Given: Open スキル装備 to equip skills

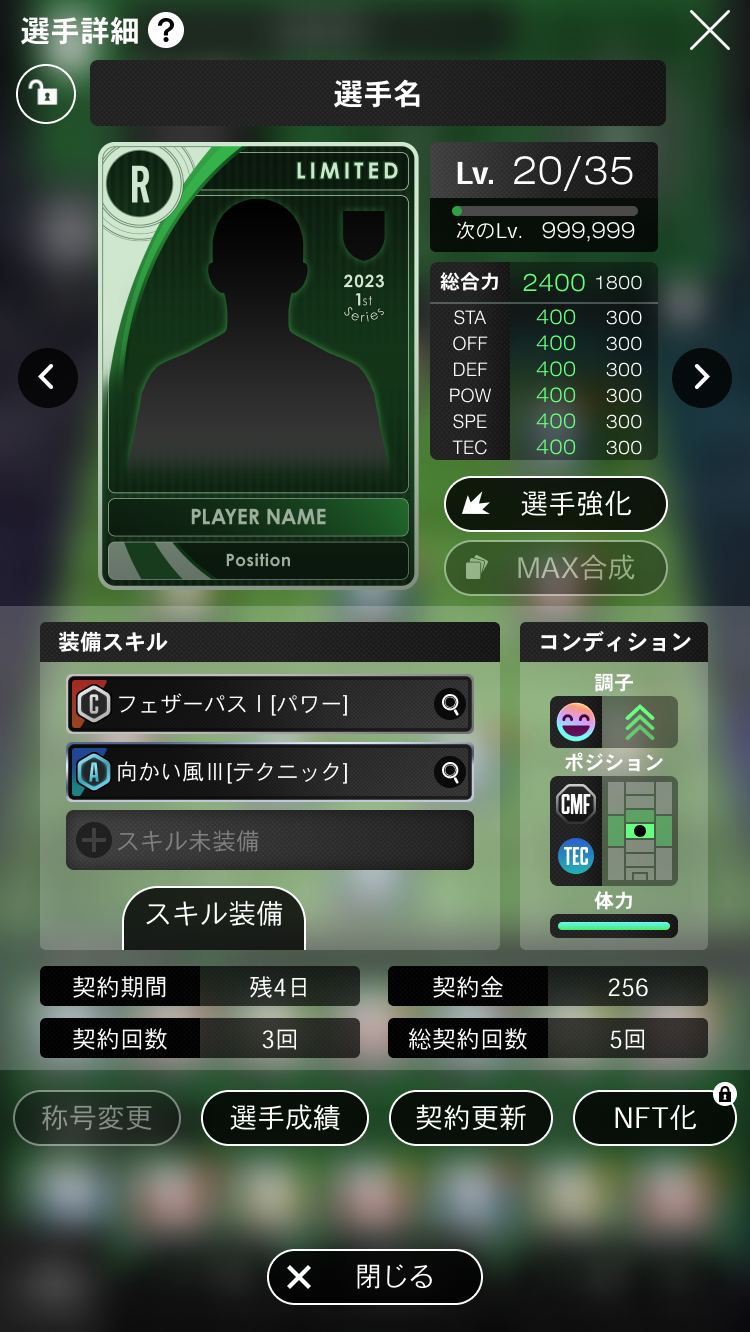Looking at the screenshot, I should (214, 916).
